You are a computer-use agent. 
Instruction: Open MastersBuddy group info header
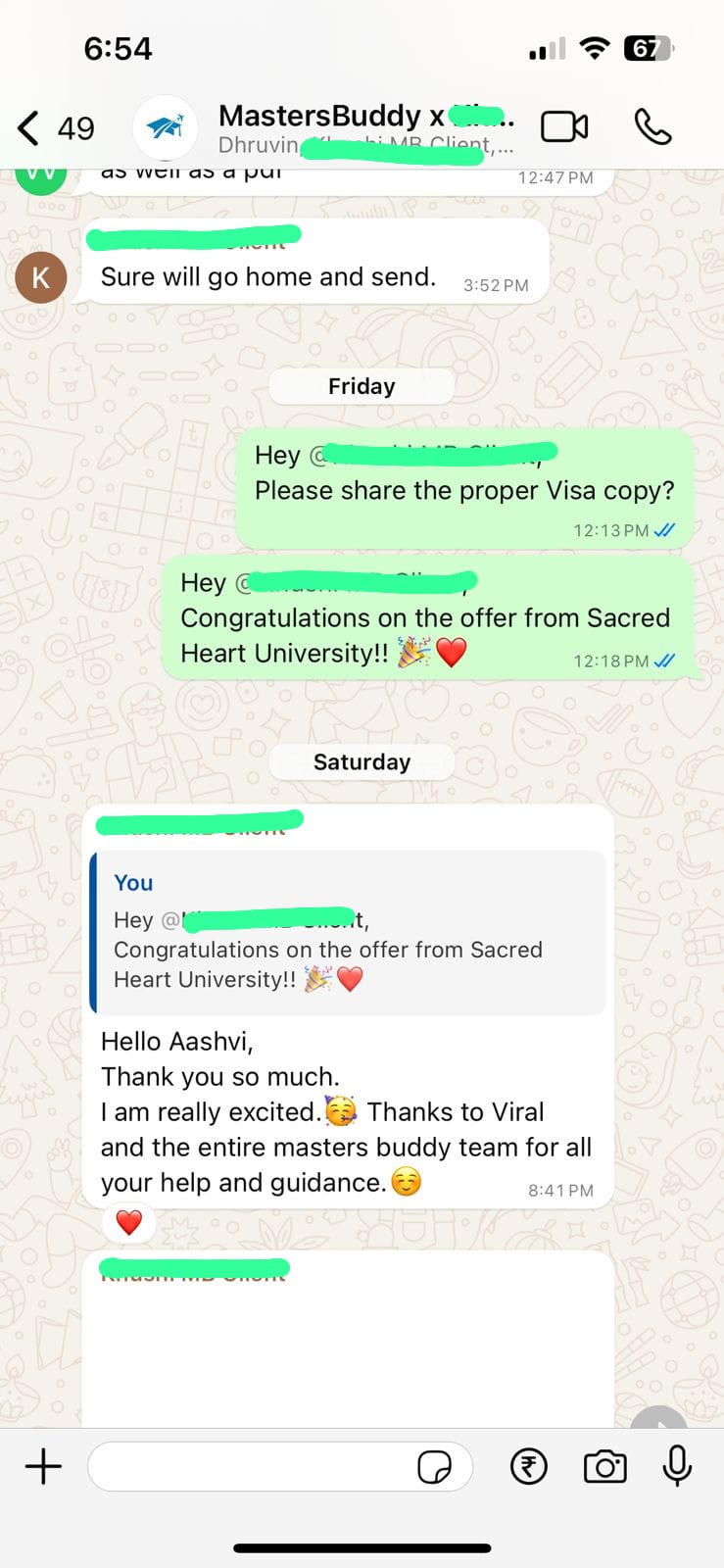pyautogui.click(x=364, y=127)
